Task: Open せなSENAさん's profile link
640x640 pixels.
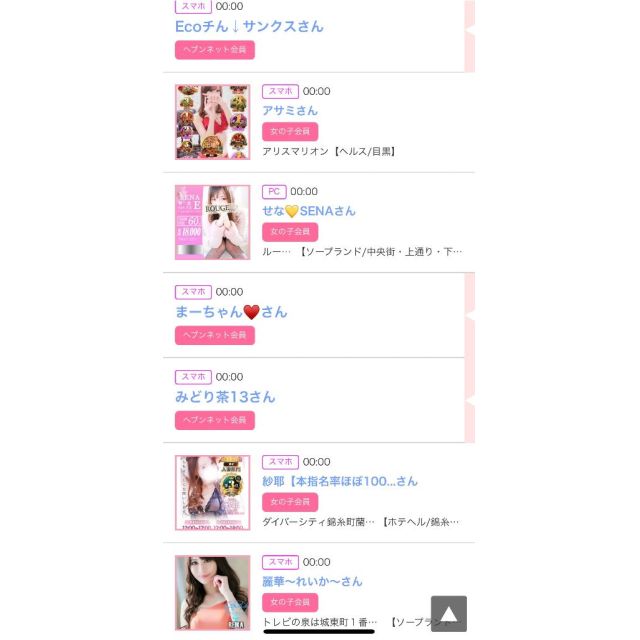Action: pyautogui.click(x=309, y=211)
